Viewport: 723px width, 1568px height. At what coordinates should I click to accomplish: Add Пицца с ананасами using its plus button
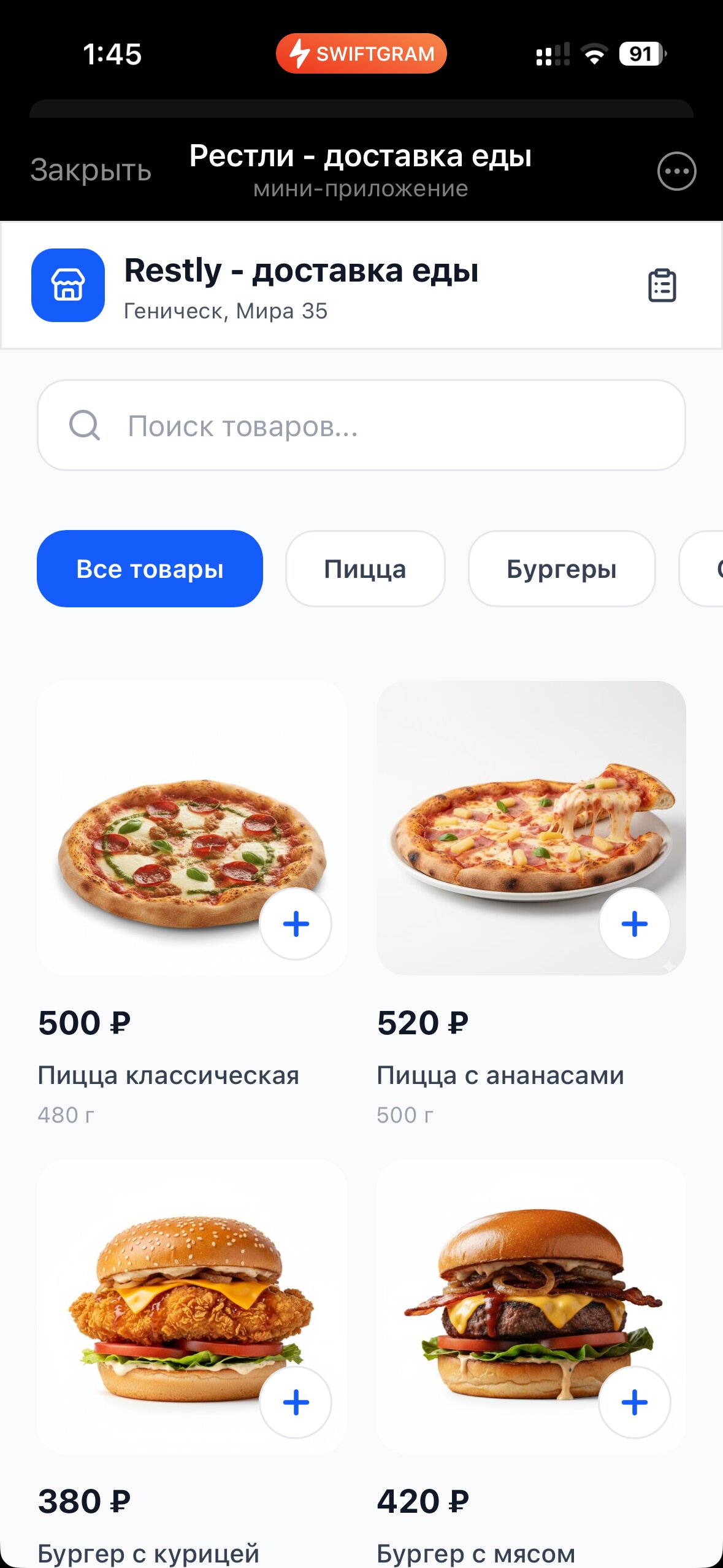tap(635, 924)
